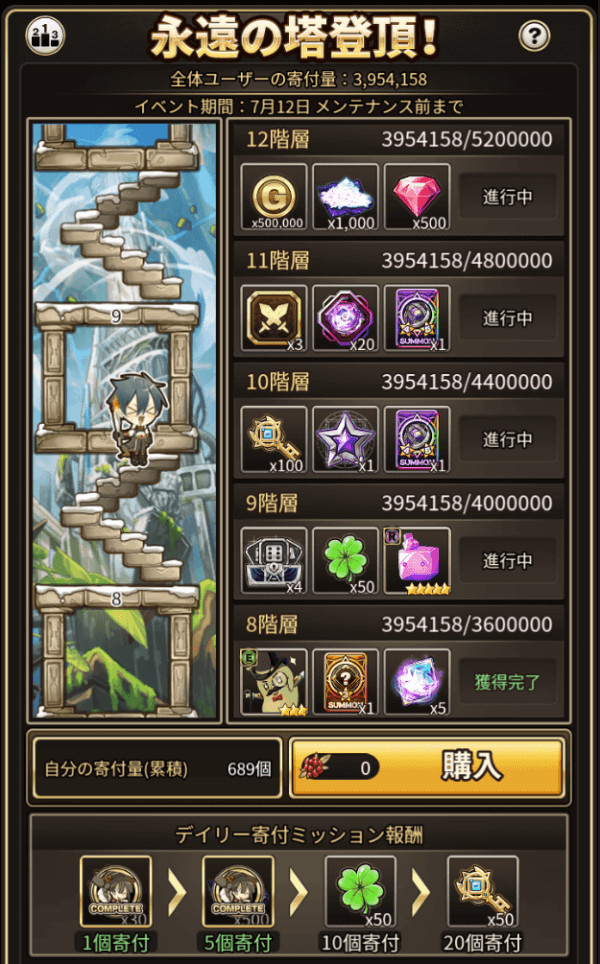Tap the yellow 購入 purchase button
The height and width of the screenshot is (964, 600).
[427, 768]
